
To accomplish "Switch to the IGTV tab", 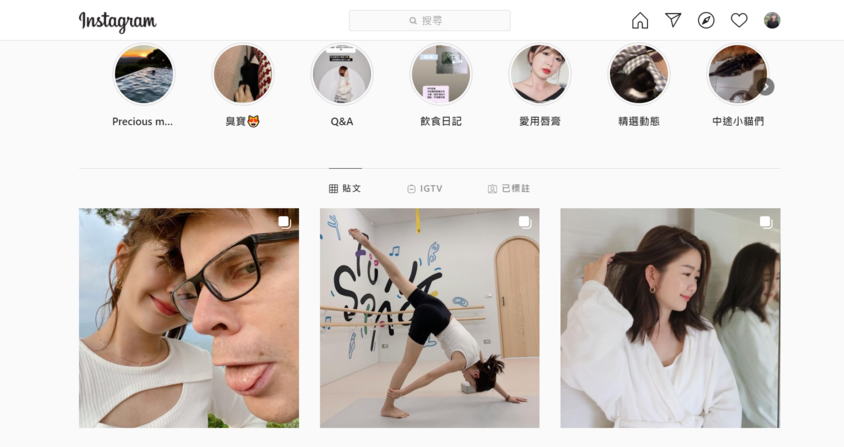I will [x=425, y=188].
